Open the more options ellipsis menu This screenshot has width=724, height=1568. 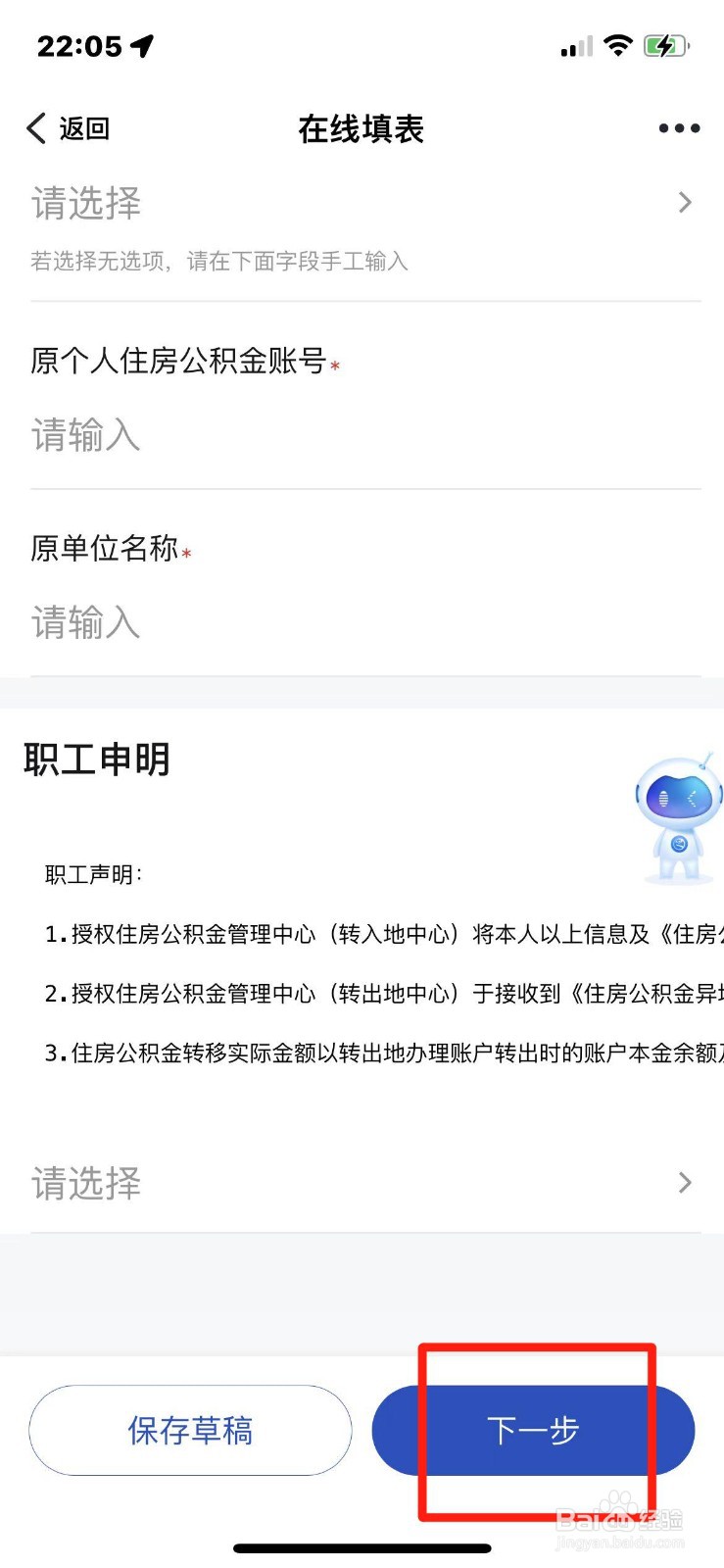678,128
